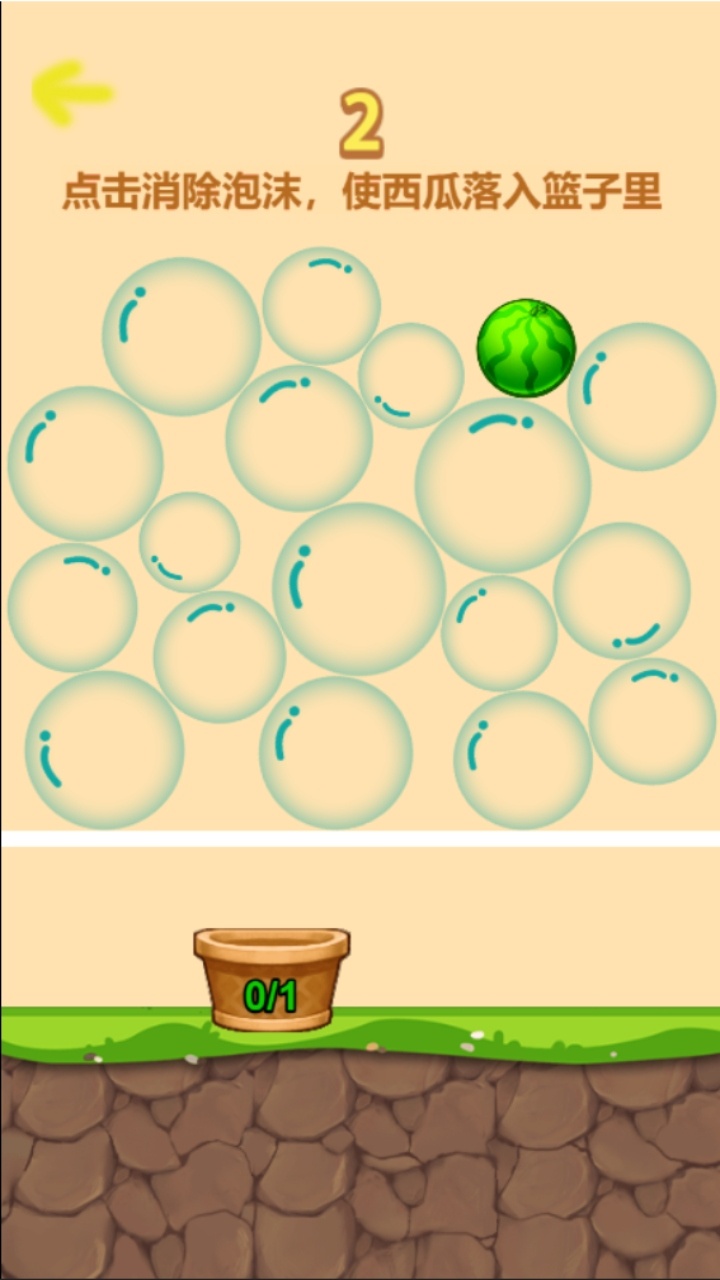Pop the bubble touching the watermelon's right side
The height and width of the screenshot is (1280, 720).
point(641,396)
